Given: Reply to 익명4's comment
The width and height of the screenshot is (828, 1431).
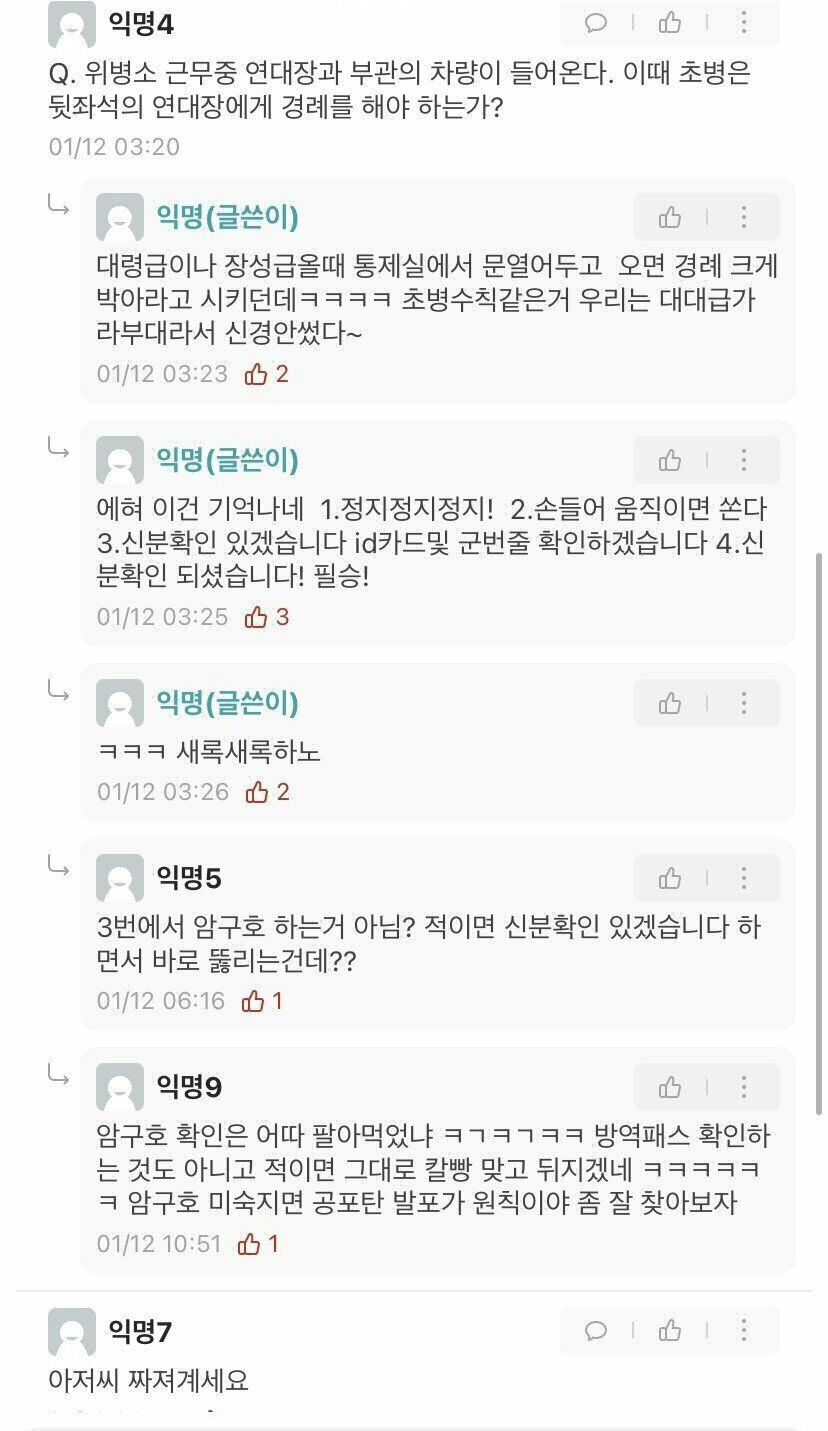Looking at the screenshot, I should (596, 22).
